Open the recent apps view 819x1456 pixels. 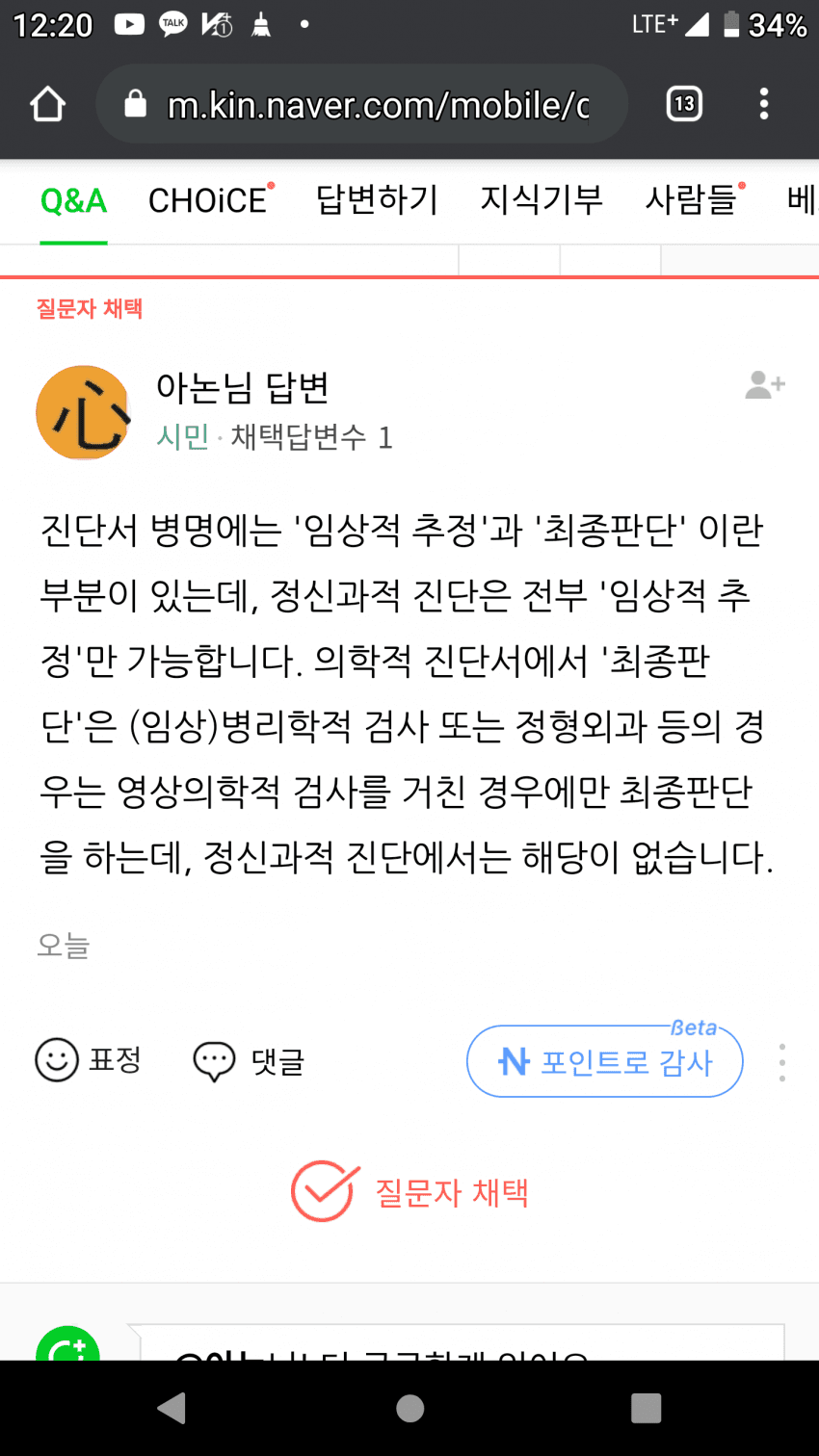pyautogui.click(x=646, y=1408)
